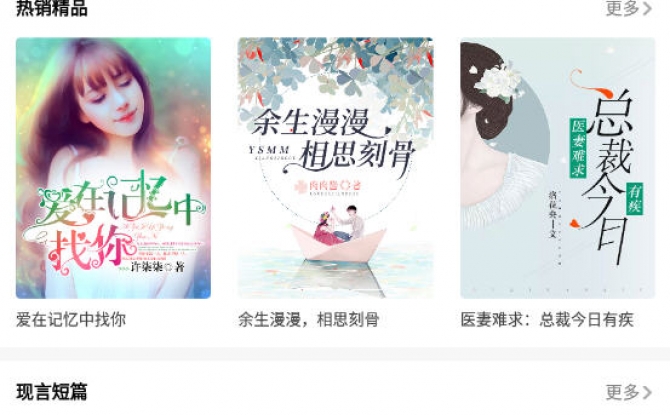View more in 现言短篇 section
Image resolution: width=670 pixels, height=415 pixels.
(x=628, y=392)
